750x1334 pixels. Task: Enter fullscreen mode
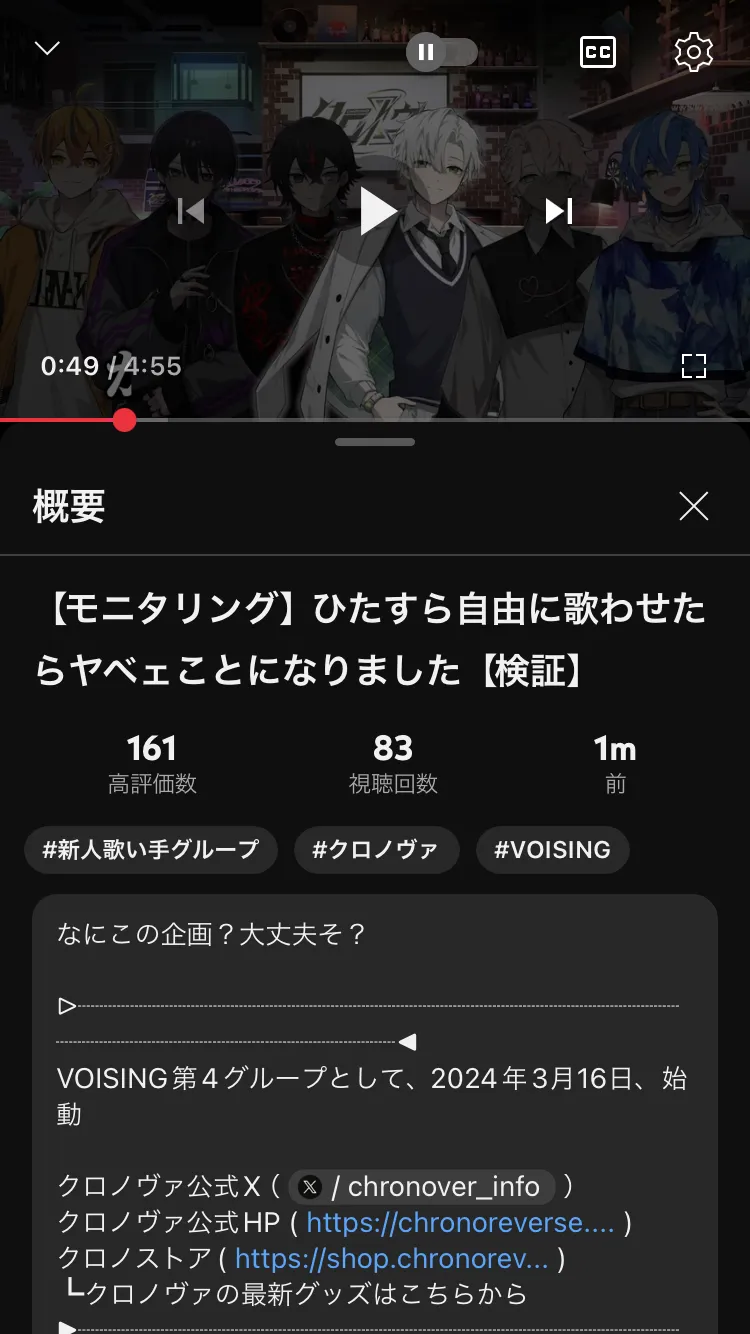coord(694,366)
